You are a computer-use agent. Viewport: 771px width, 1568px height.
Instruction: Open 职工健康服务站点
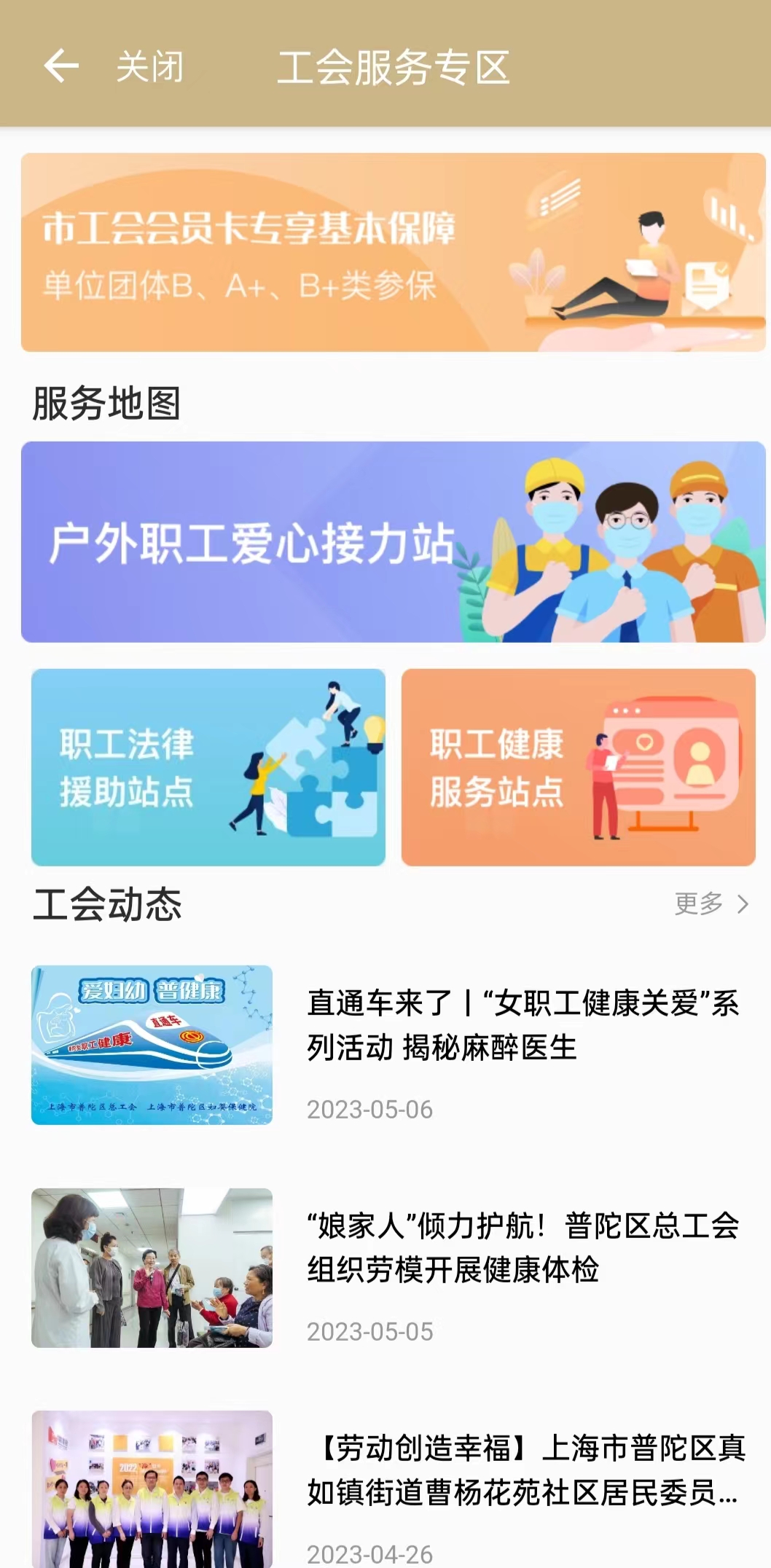point(578,767)
